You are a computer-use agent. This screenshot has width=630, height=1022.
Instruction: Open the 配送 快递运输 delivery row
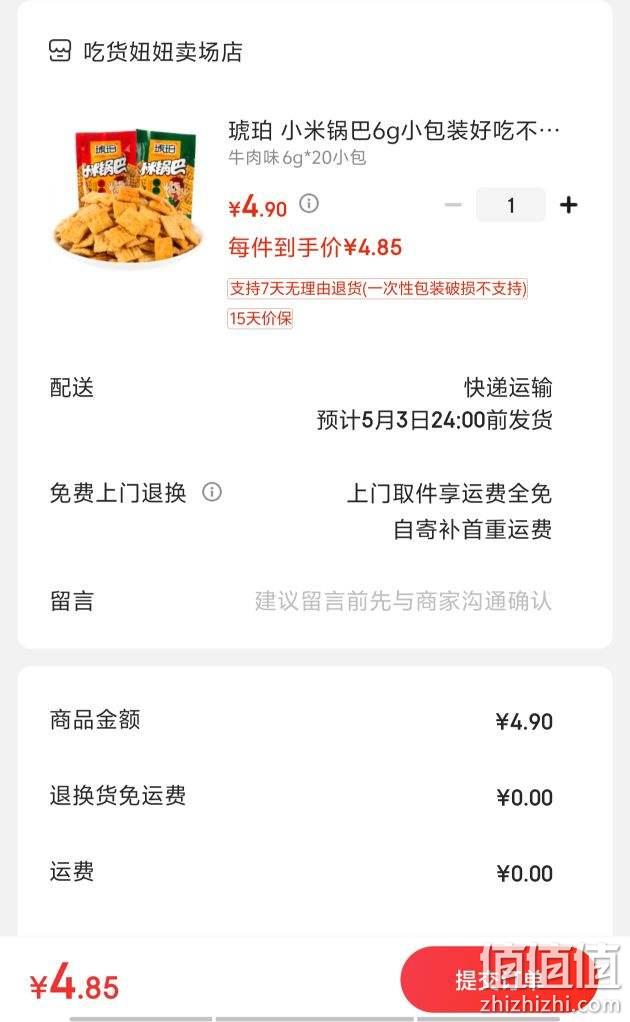tap(301, 403)
